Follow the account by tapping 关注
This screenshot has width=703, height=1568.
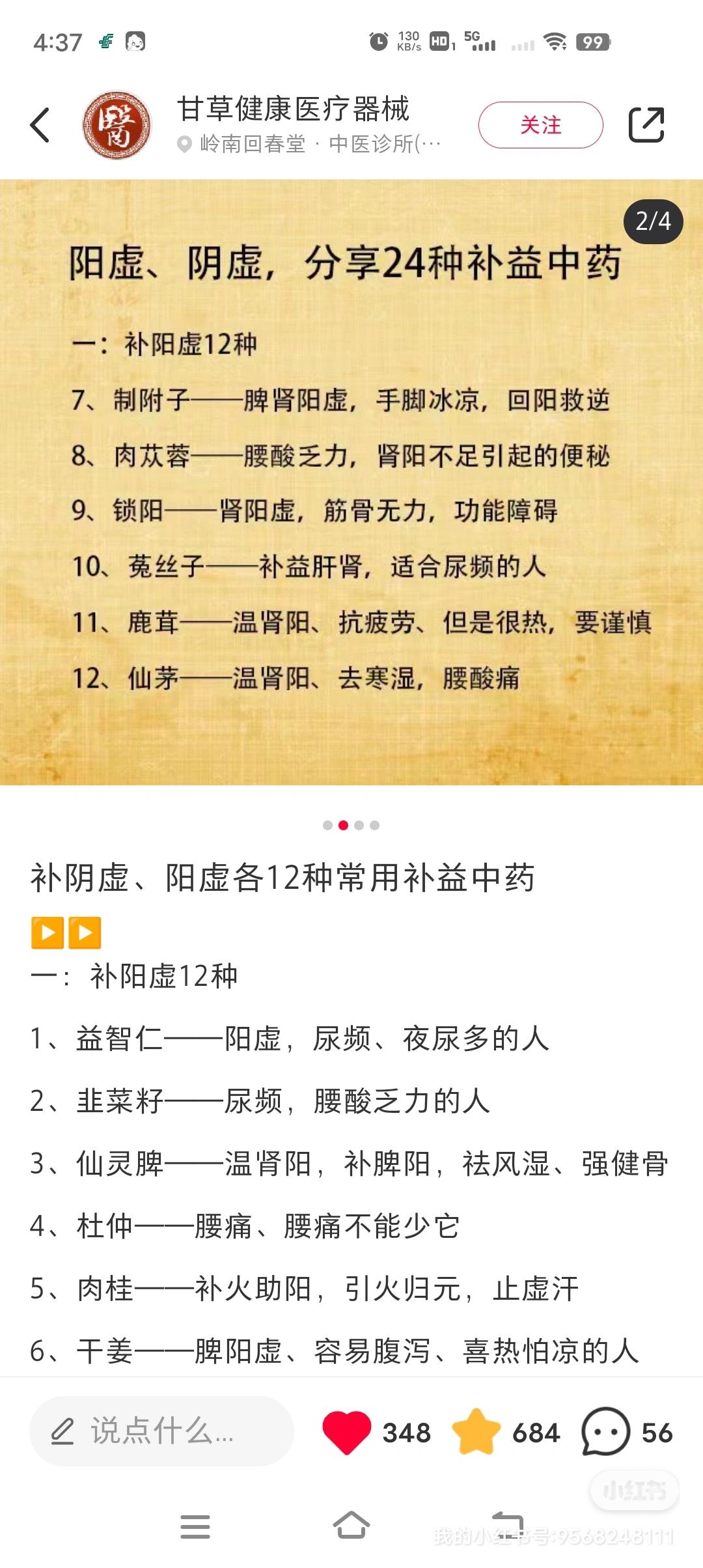click(x=542, y=125)
